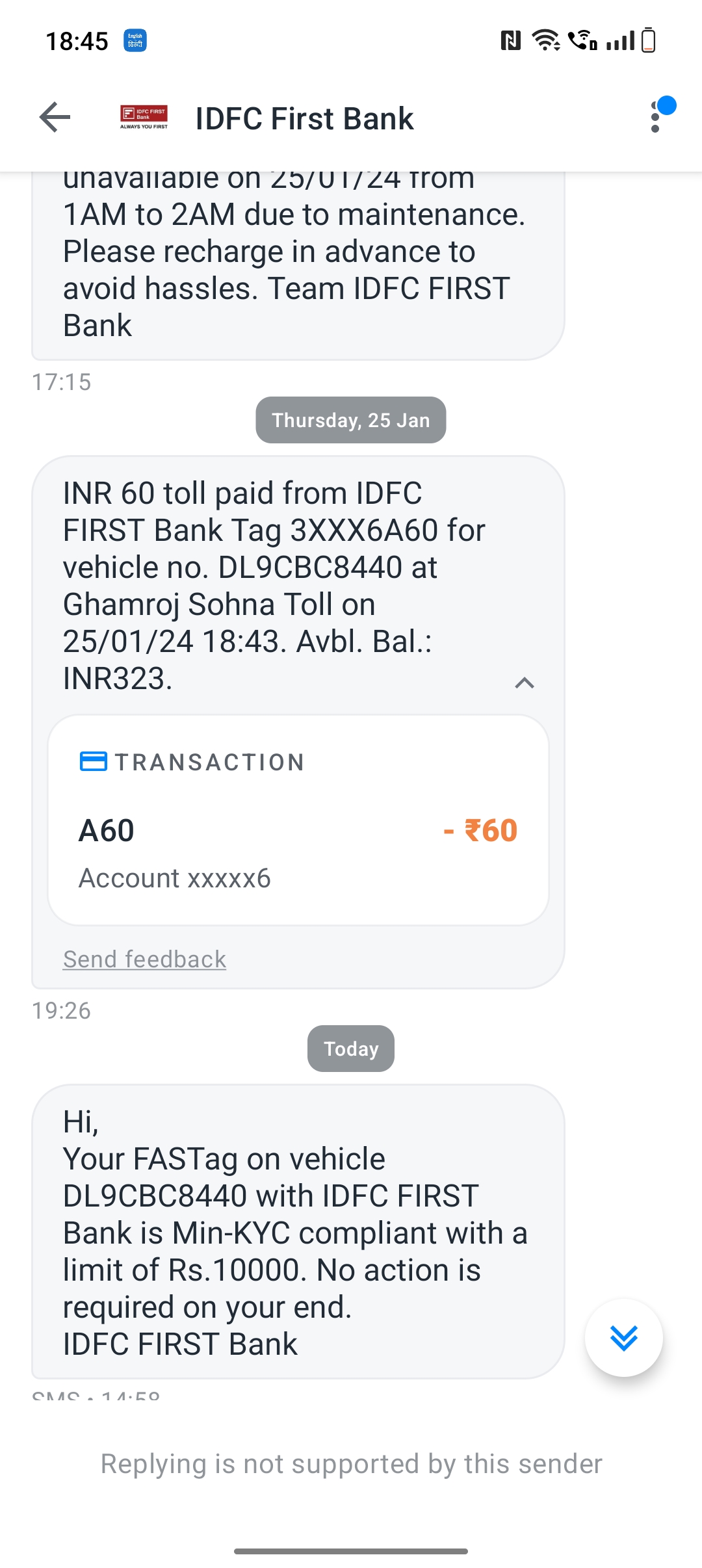Go back to the conversation list
This screenshot has width=702, height=1568.
pos(55,118)
